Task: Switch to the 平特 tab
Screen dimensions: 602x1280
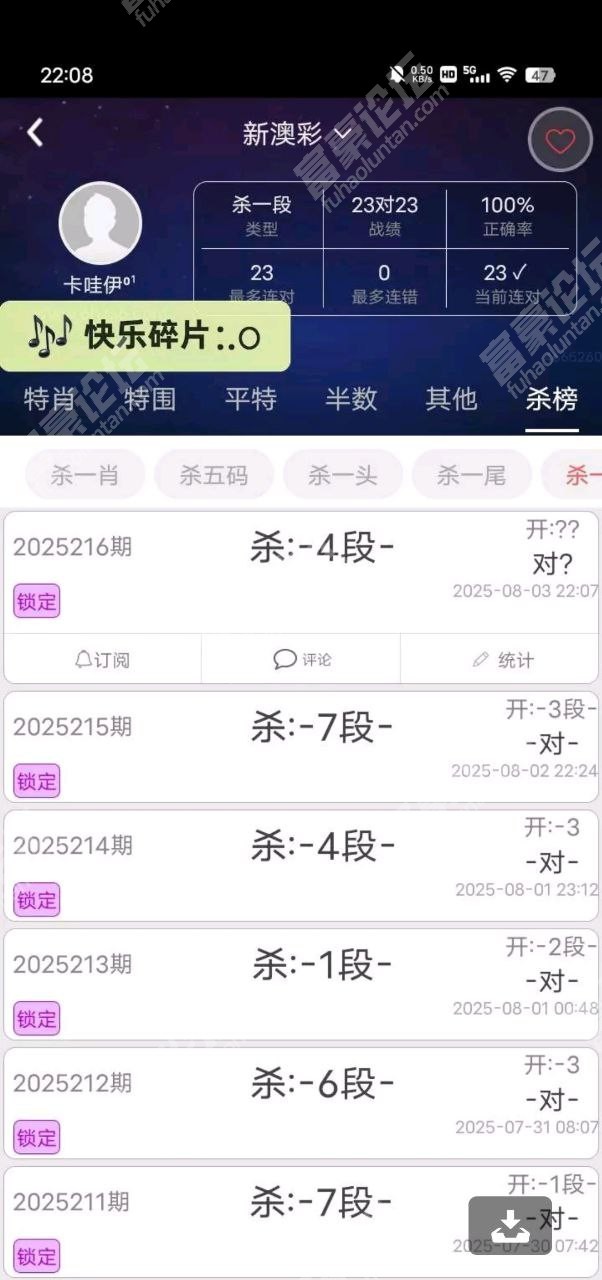Action: (x=250, y=399)
